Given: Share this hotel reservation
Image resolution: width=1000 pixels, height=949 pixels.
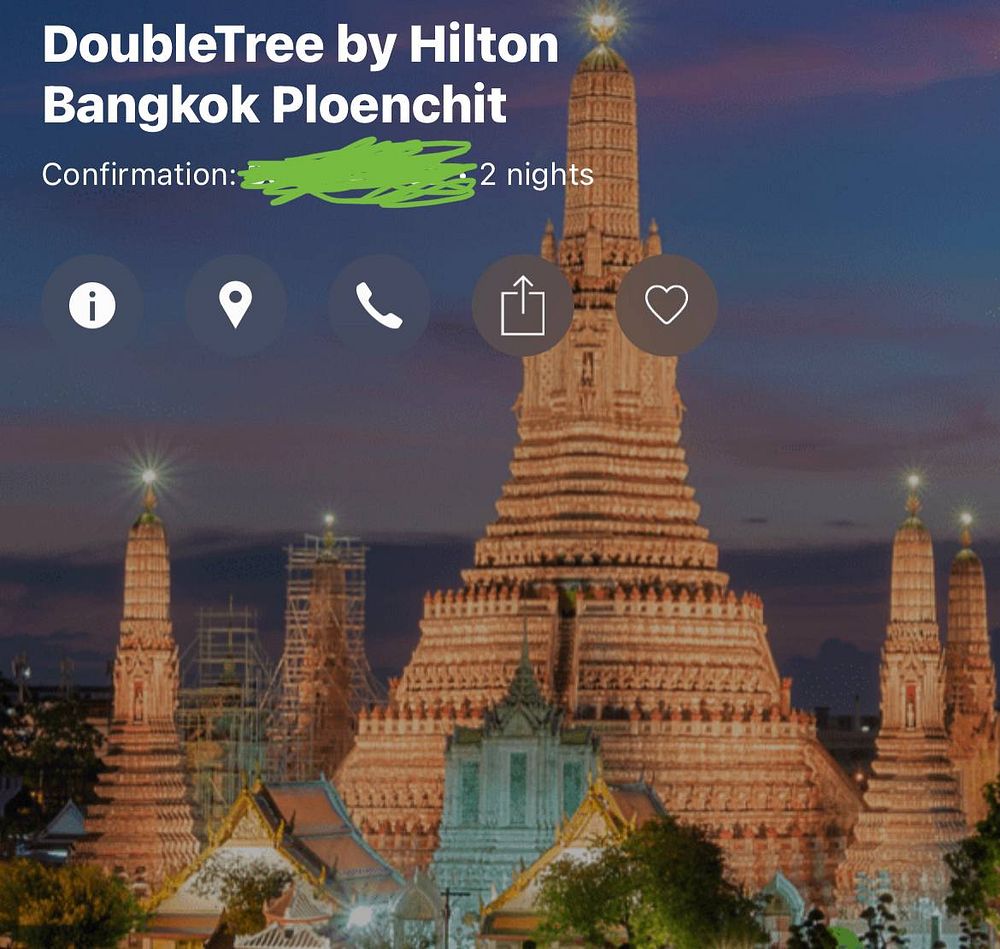Looking at the screenshot, I should (x=523, y=305).
